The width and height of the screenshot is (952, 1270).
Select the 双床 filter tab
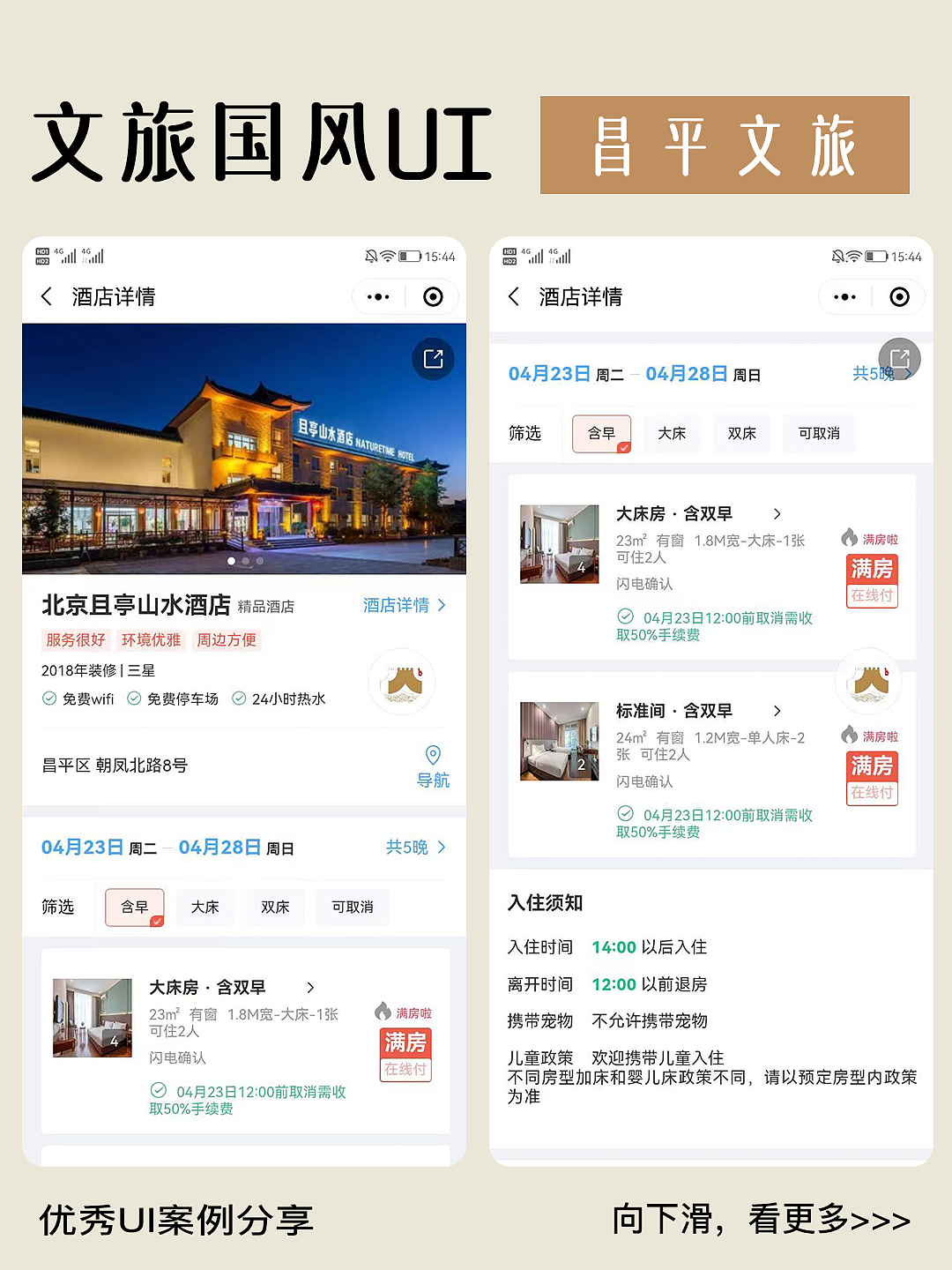coord(275,908)
